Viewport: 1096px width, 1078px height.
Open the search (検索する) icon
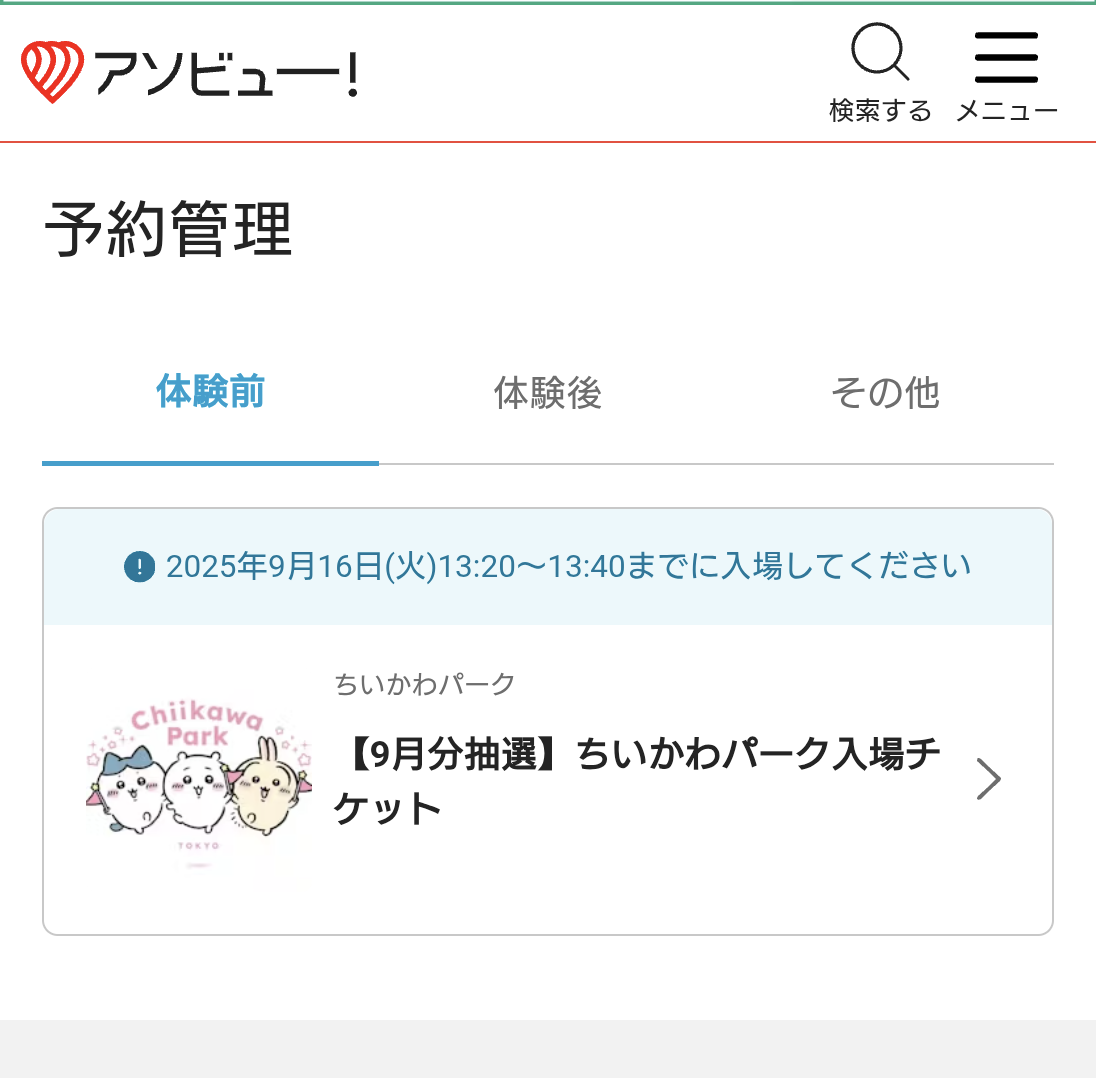coord(880,72)
